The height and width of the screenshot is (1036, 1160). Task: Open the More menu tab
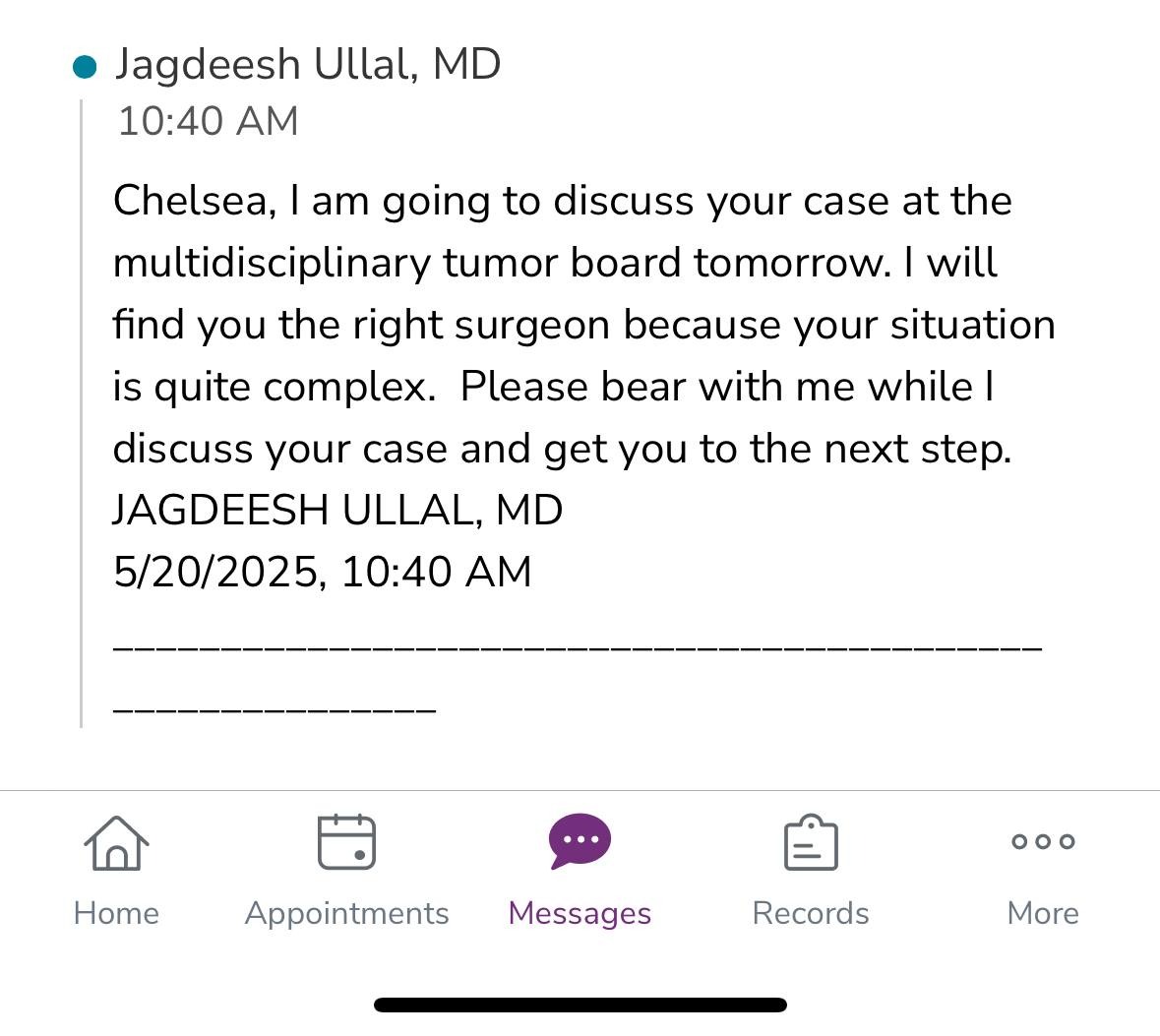pos(1043,869)
